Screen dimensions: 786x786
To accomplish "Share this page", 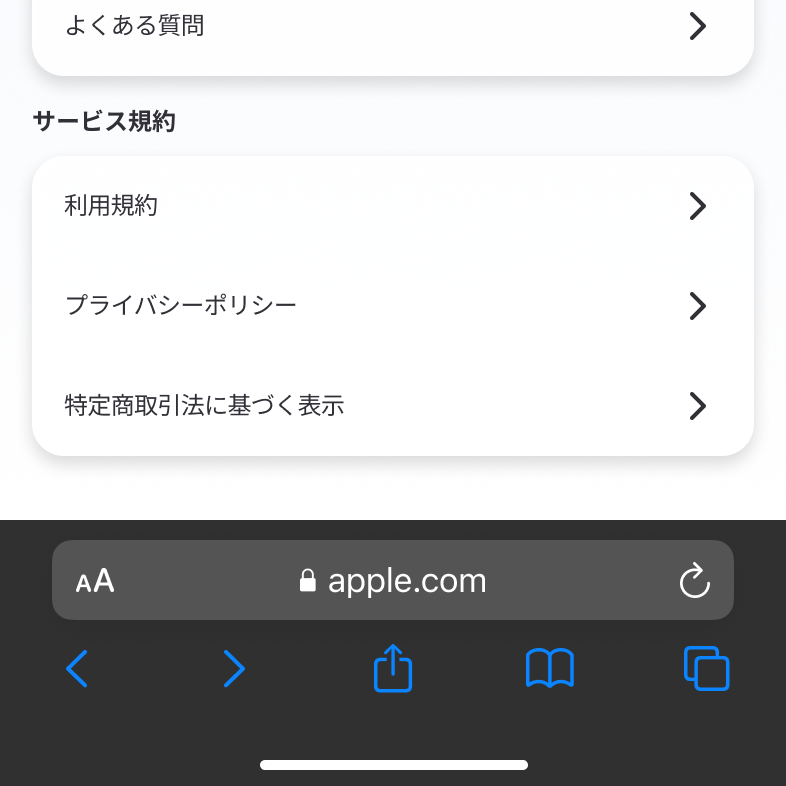I will click(x=393, y=668).
